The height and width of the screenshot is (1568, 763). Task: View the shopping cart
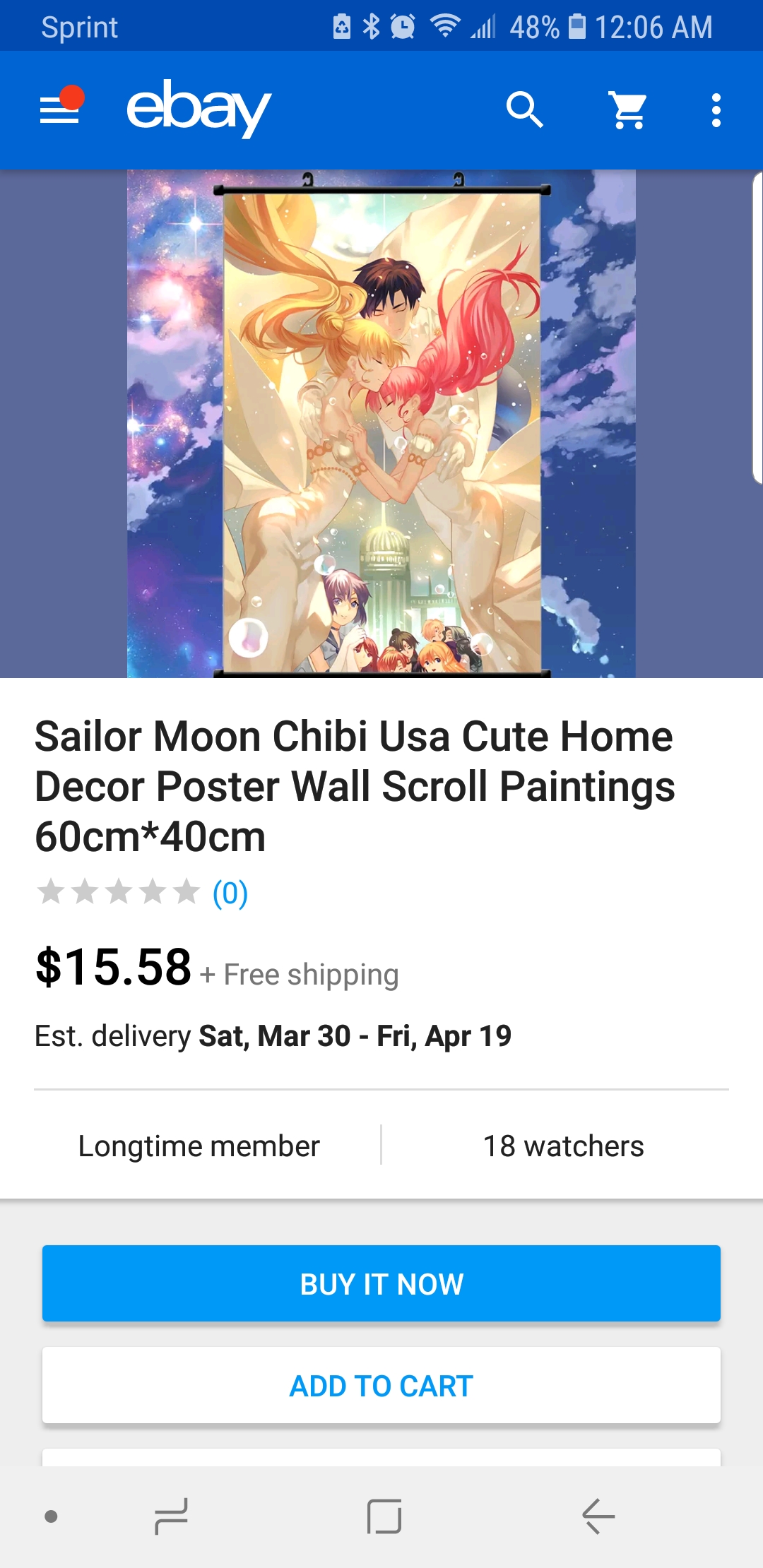[628, 109]
